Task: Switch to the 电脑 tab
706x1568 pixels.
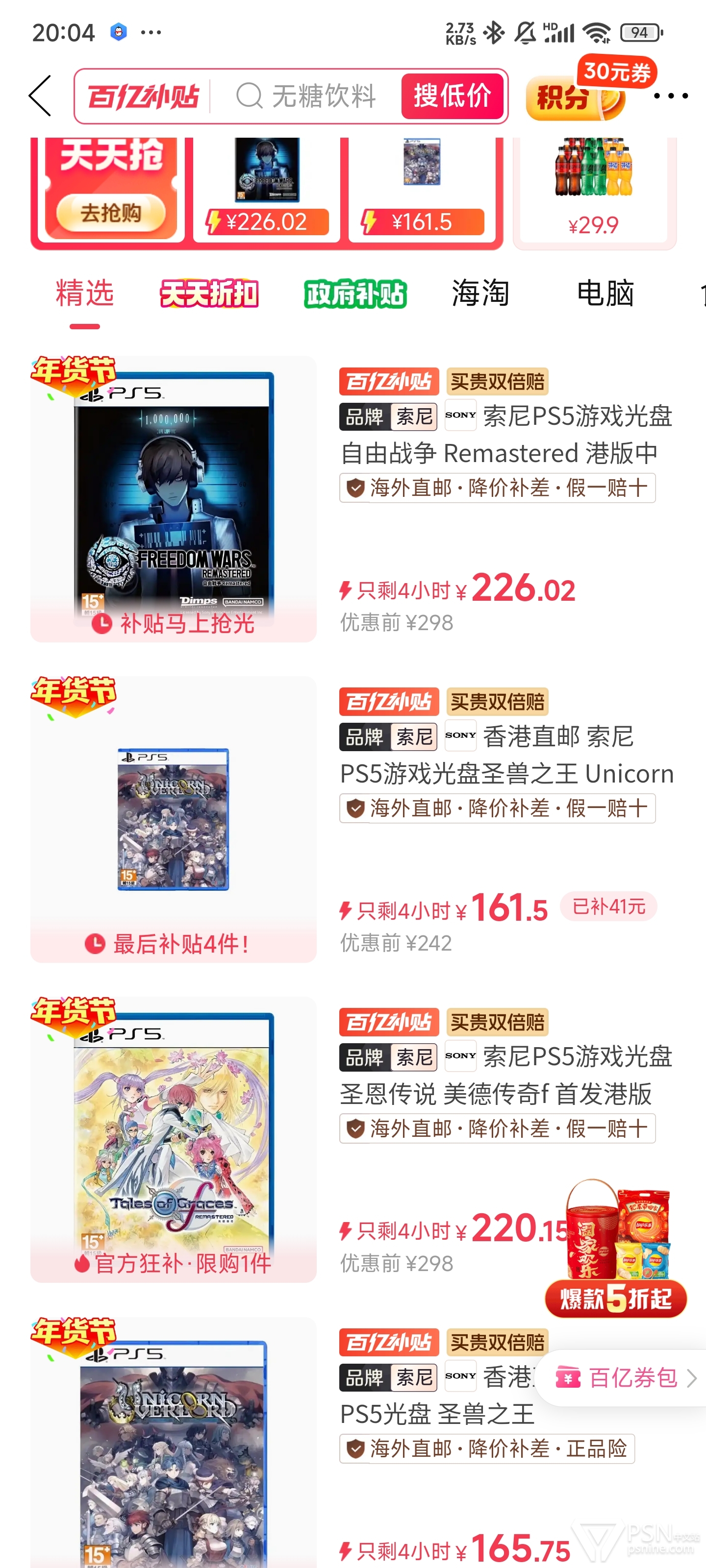Action: (x=605, y=294)
